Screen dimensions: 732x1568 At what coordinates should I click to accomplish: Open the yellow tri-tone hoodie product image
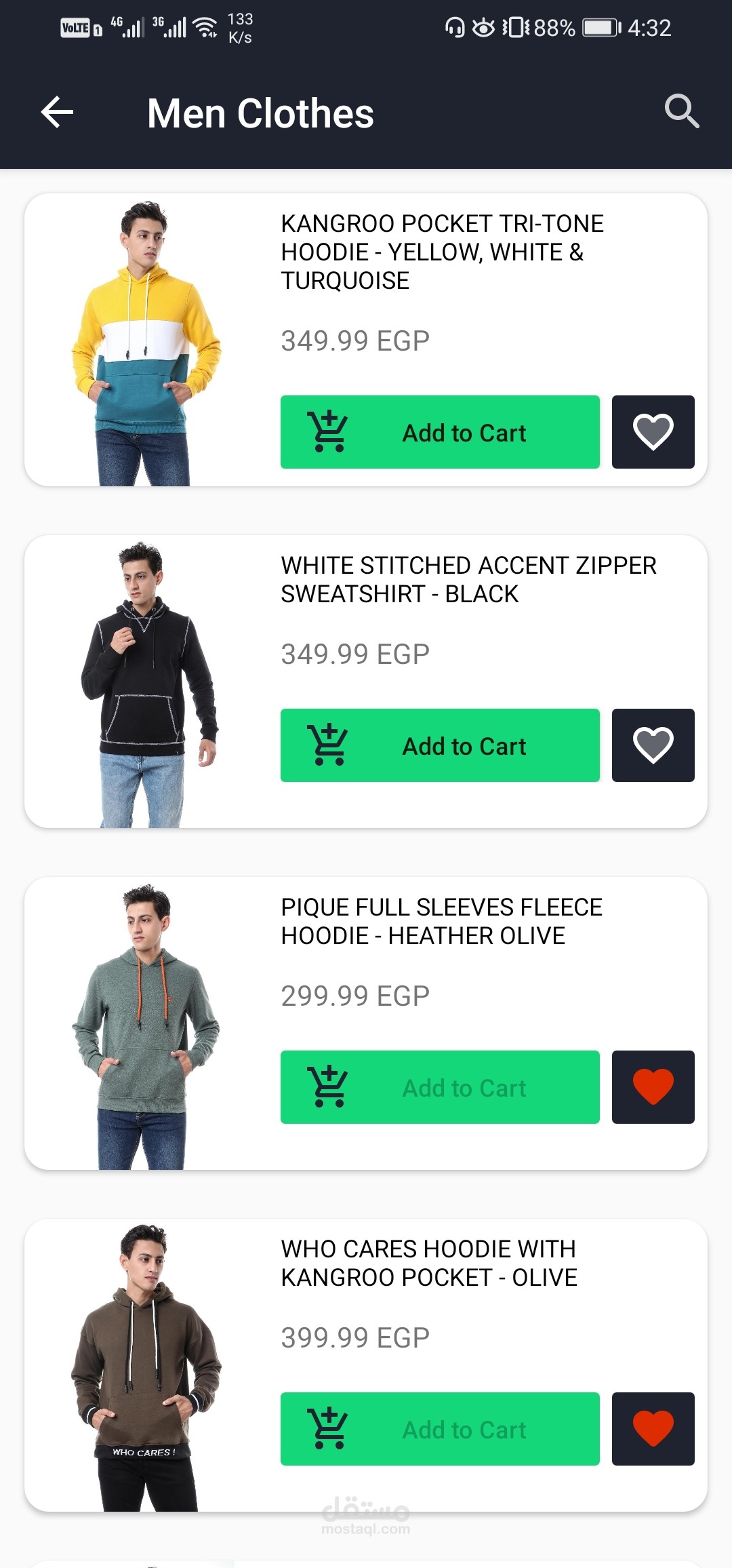point(146,342)
